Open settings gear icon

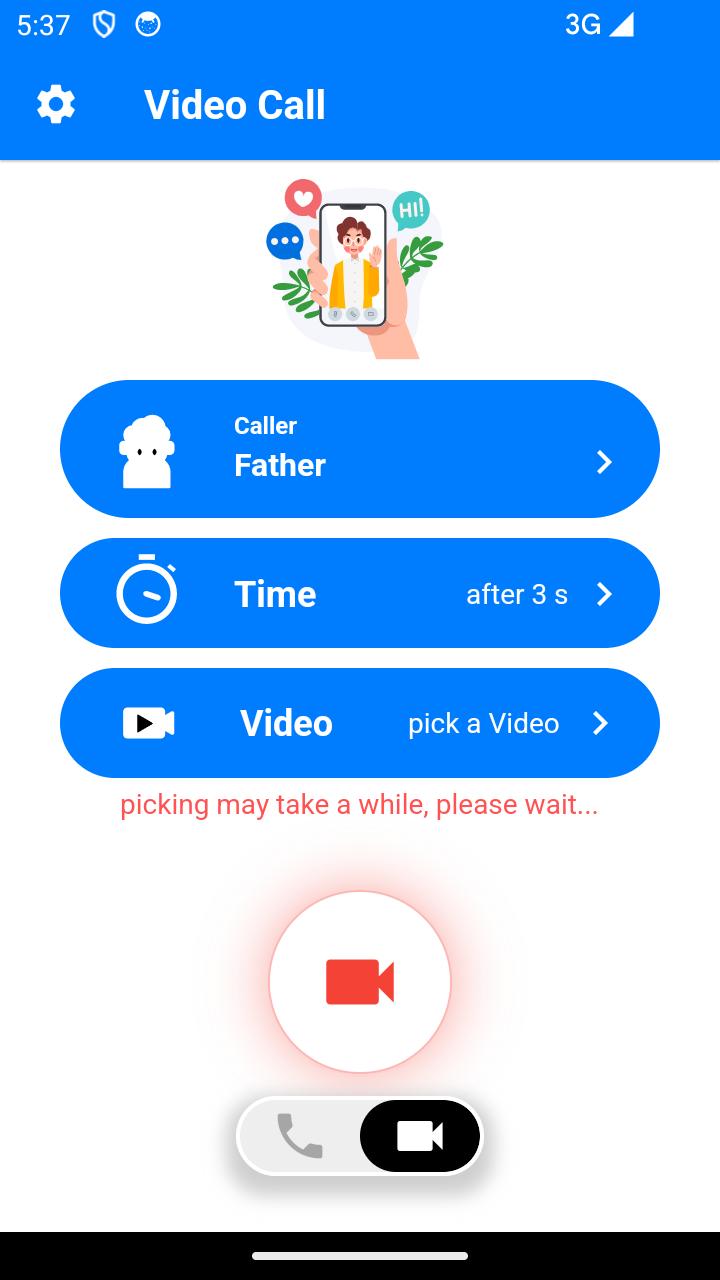(56, 104)
